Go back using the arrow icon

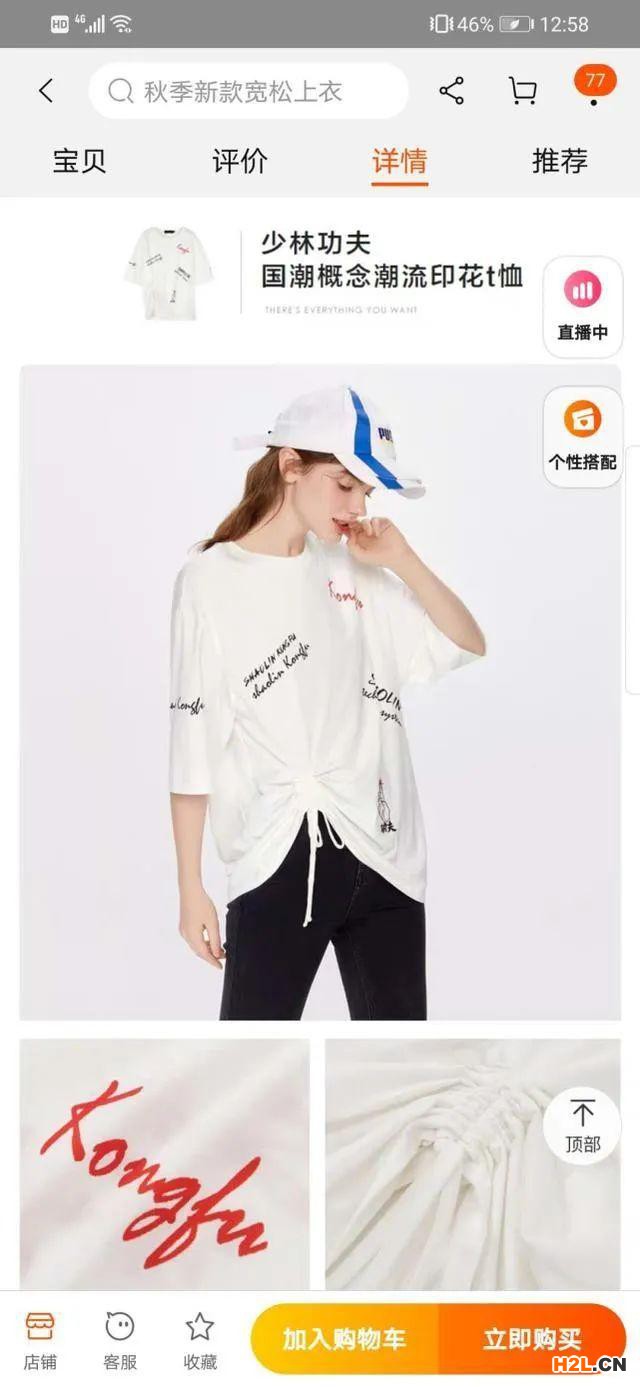pos(46,91)
